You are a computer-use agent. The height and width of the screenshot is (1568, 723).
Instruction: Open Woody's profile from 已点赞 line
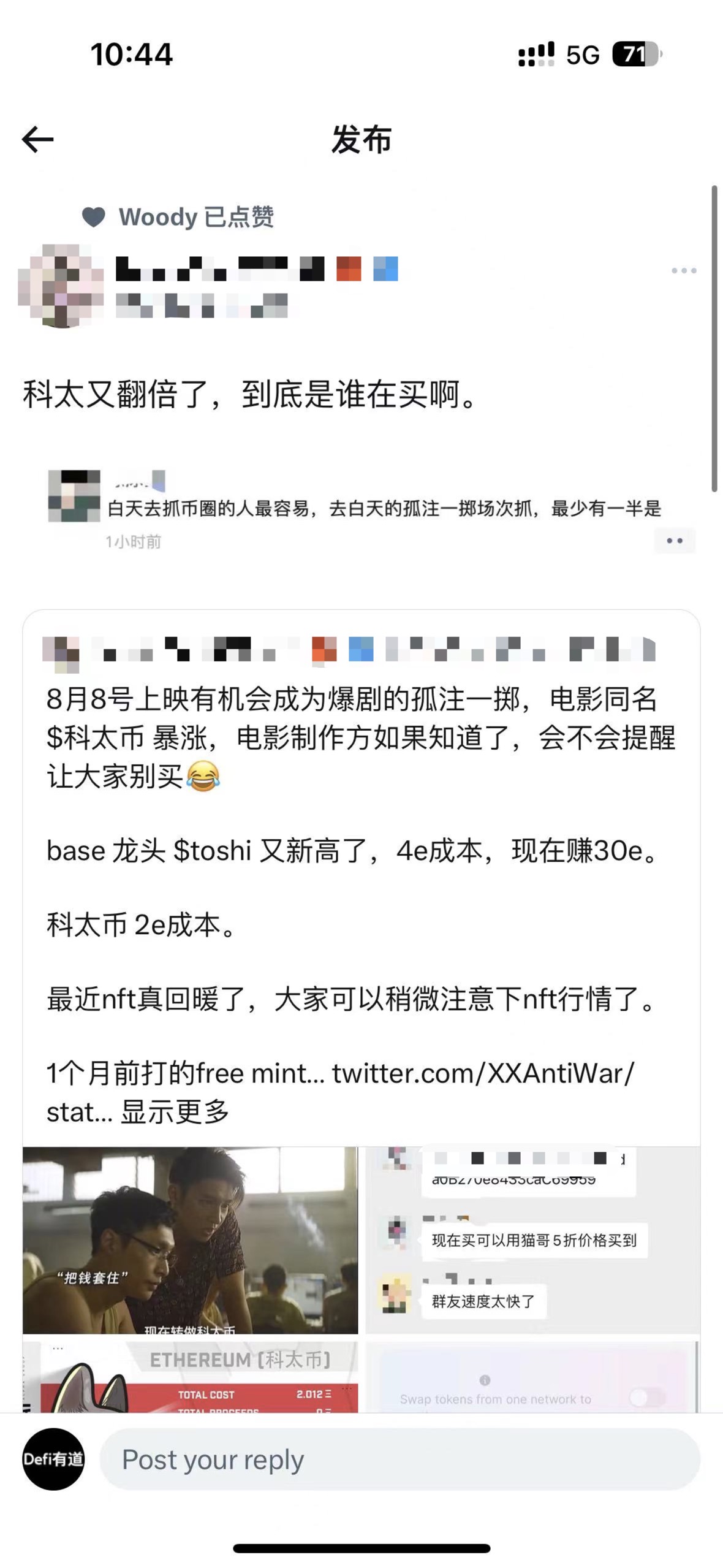coord(157,217)
